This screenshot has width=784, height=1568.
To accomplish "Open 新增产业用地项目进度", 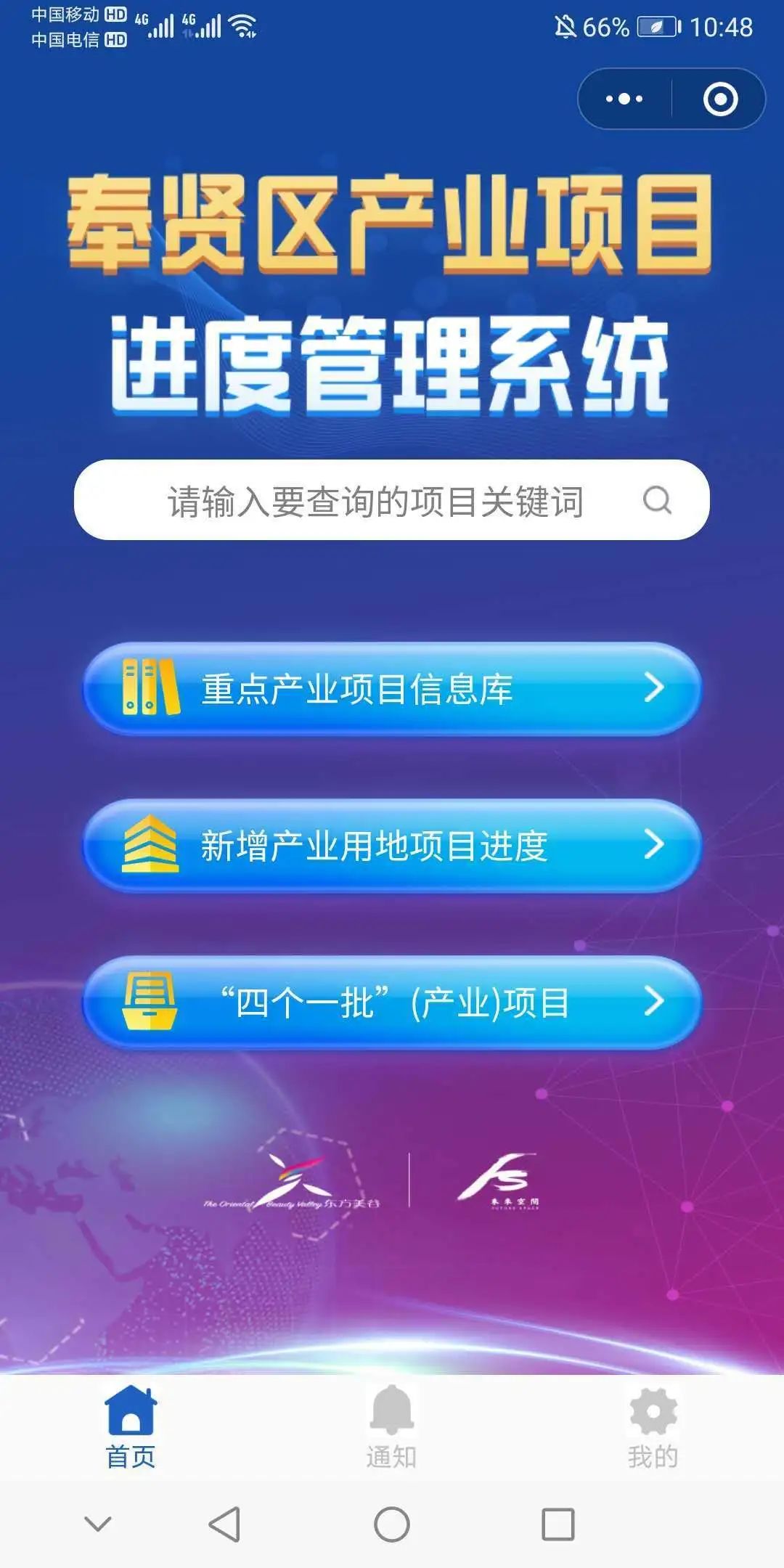I will pos(392,845).
